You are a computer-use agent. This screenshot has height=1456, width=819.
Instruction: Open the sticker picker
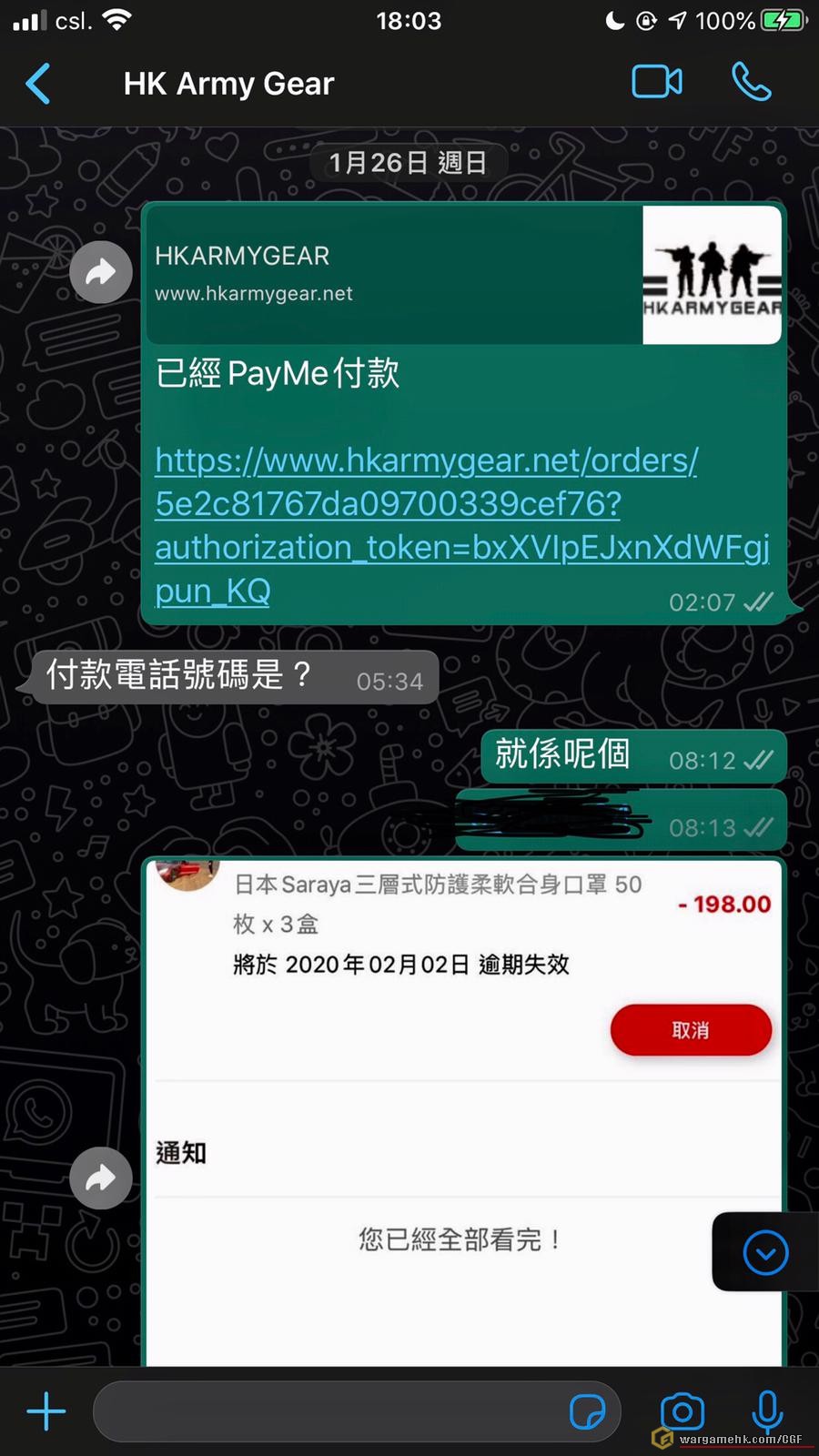(x=587, y=1411)
